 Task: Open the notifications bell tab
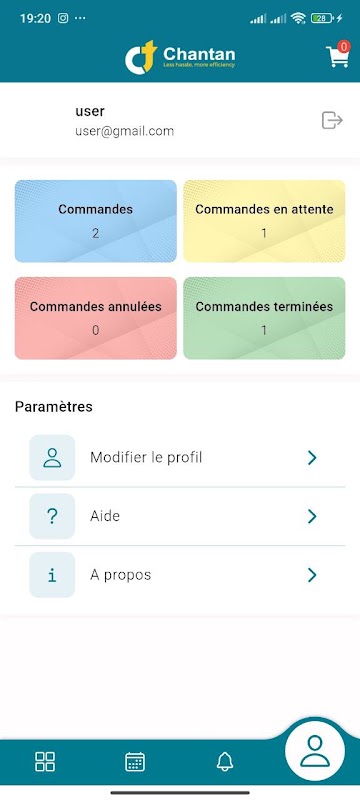pyautogui.click(x=225, y=762)
